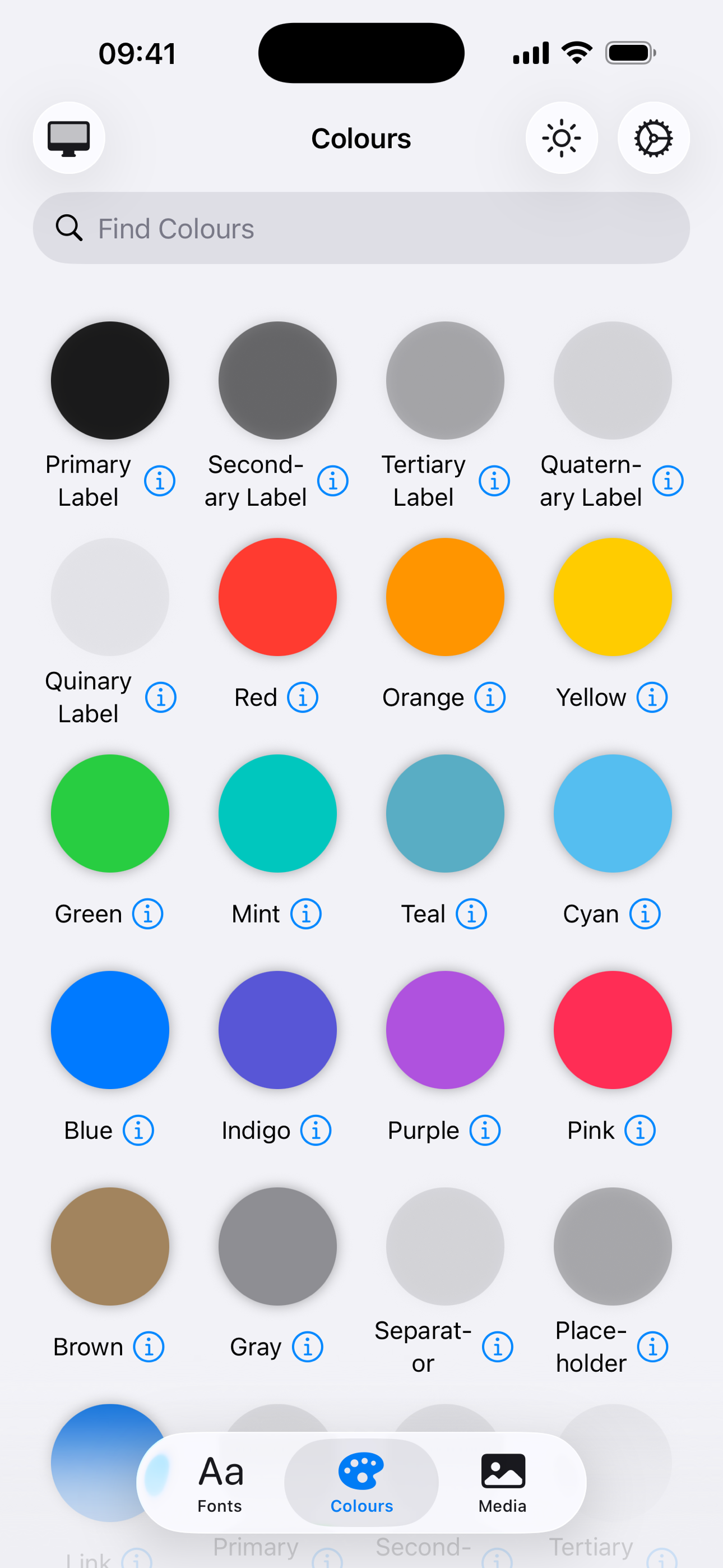Image resolution: width=723 pixels, height=1568 pixels.
Task: Choose the Yellow swatch
Action: [x=612, y=597]
